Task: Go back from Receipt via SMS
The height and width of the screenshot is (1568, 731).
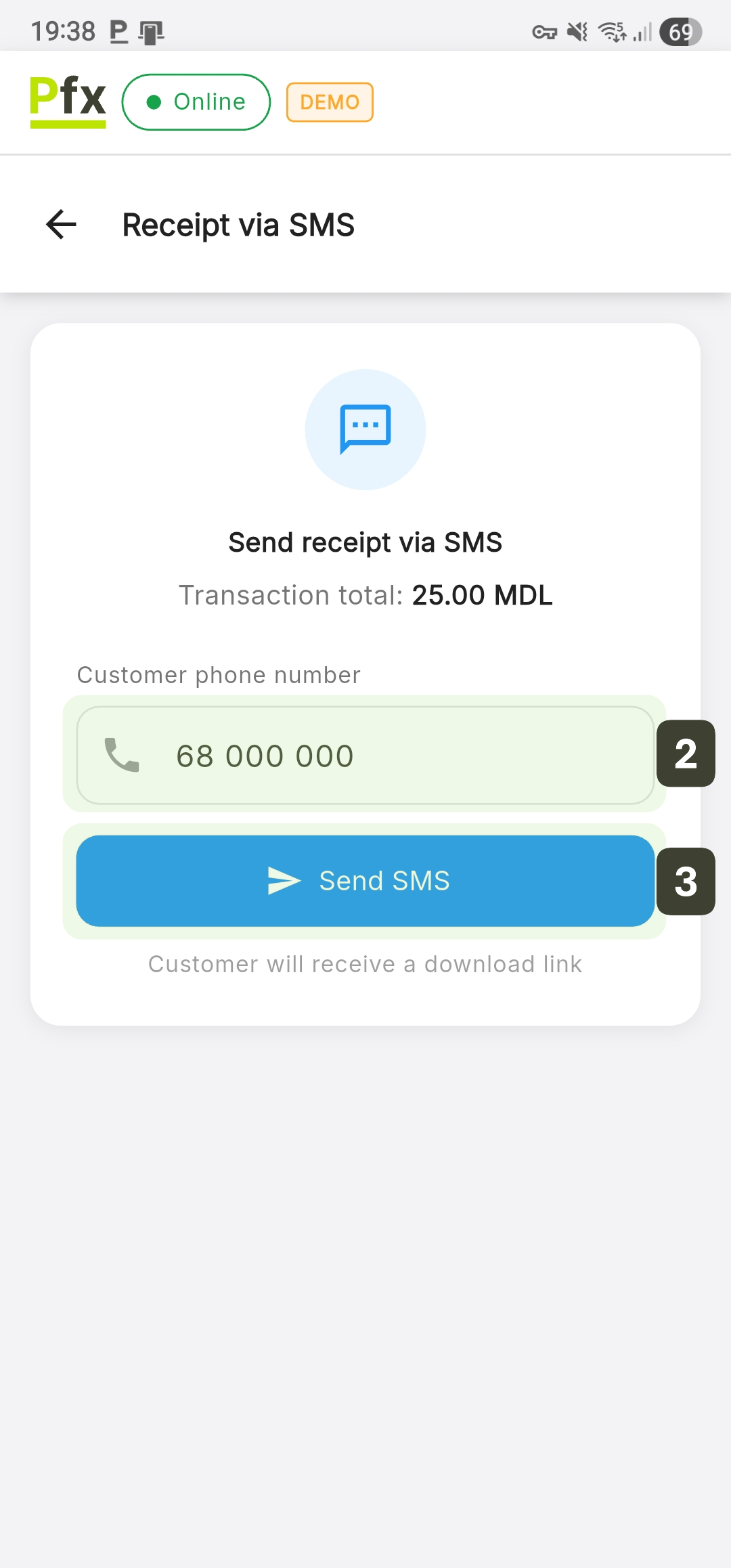Action: click(x=61, y=225)
